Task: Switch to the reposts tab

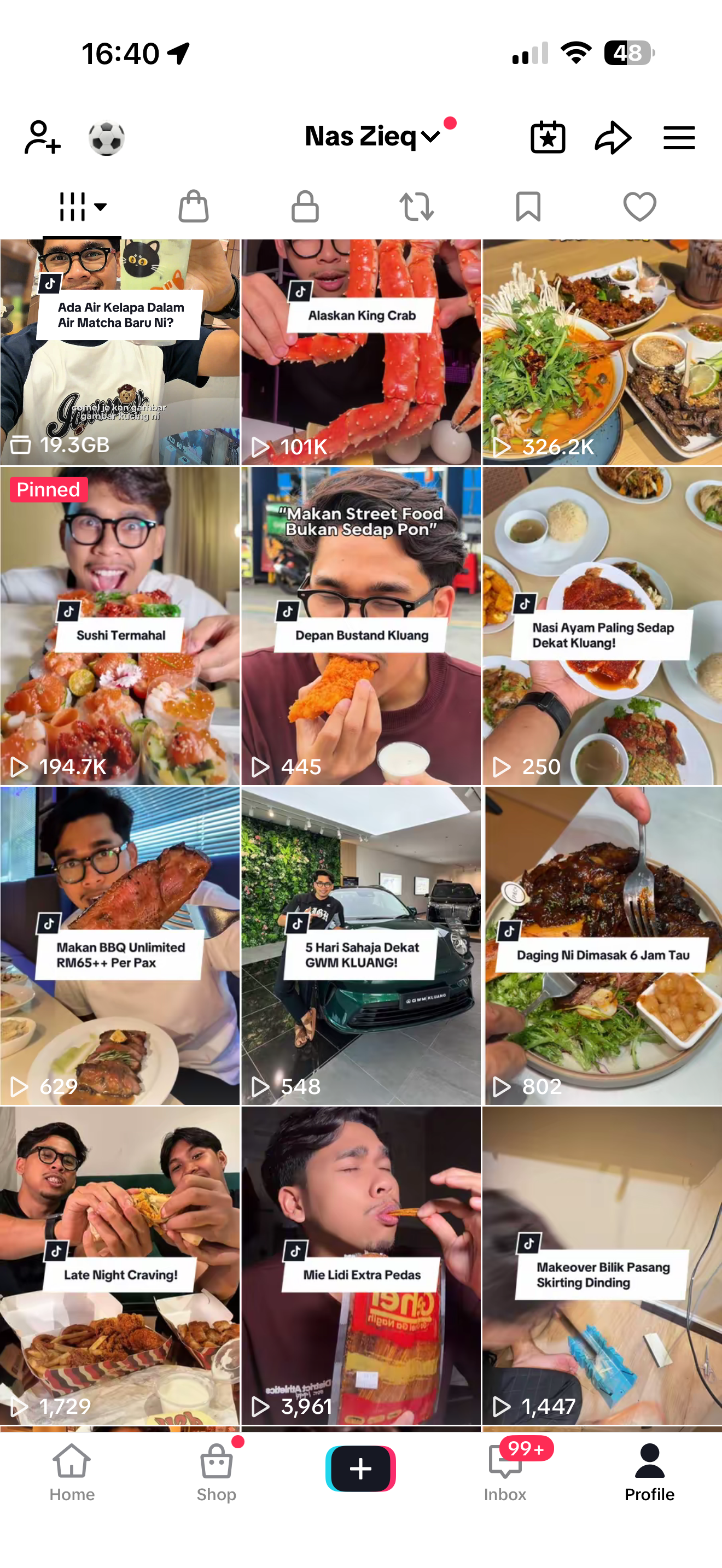Action: [x=416, y=206]
